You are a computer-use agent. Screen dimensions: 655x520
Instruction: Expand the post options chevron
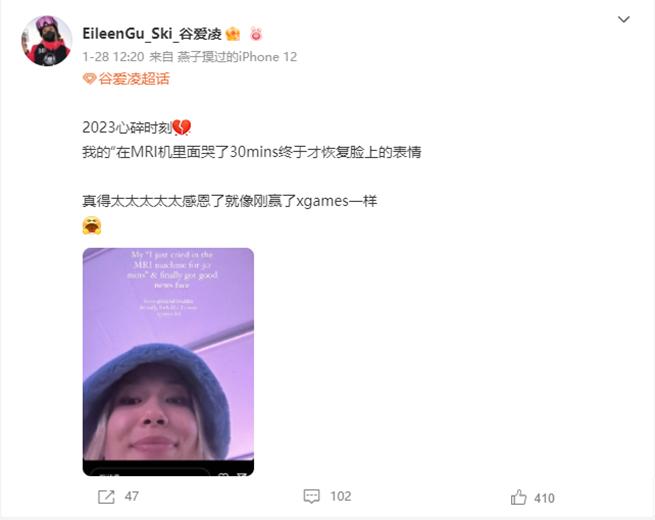pos(623,19)
